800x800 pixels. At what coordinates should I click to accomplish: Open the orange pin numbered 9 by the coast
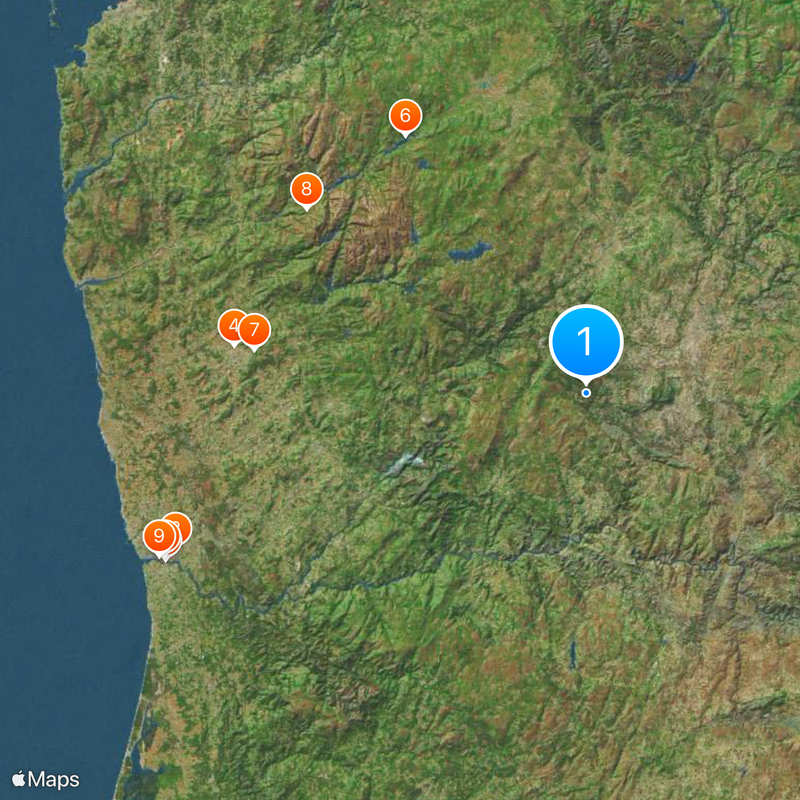click(x=158, y=536)
